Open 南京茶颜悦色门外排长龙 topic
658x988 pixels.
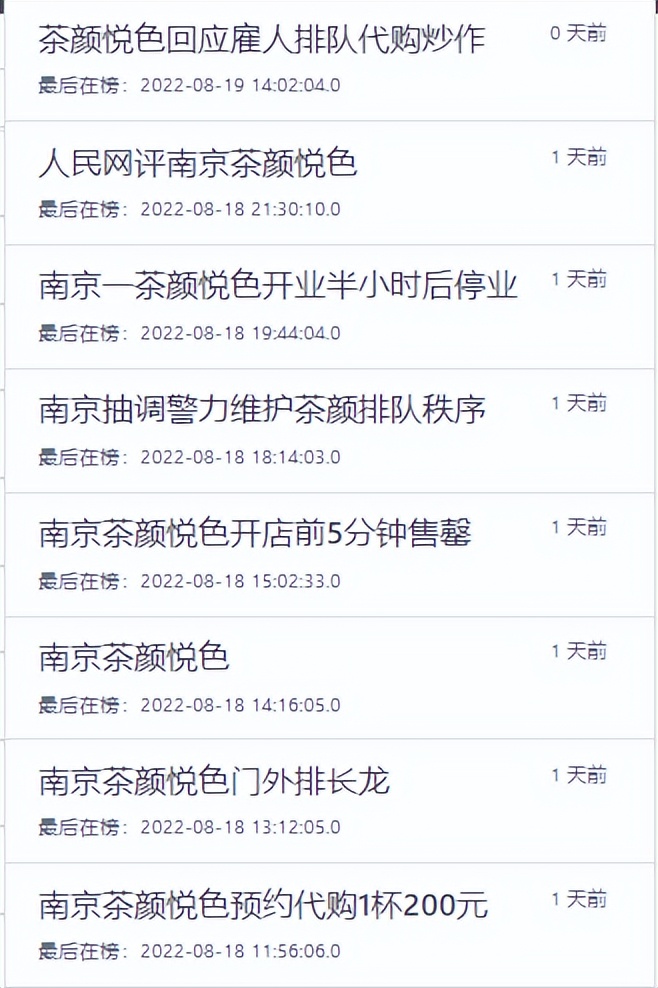pos(214,782)
